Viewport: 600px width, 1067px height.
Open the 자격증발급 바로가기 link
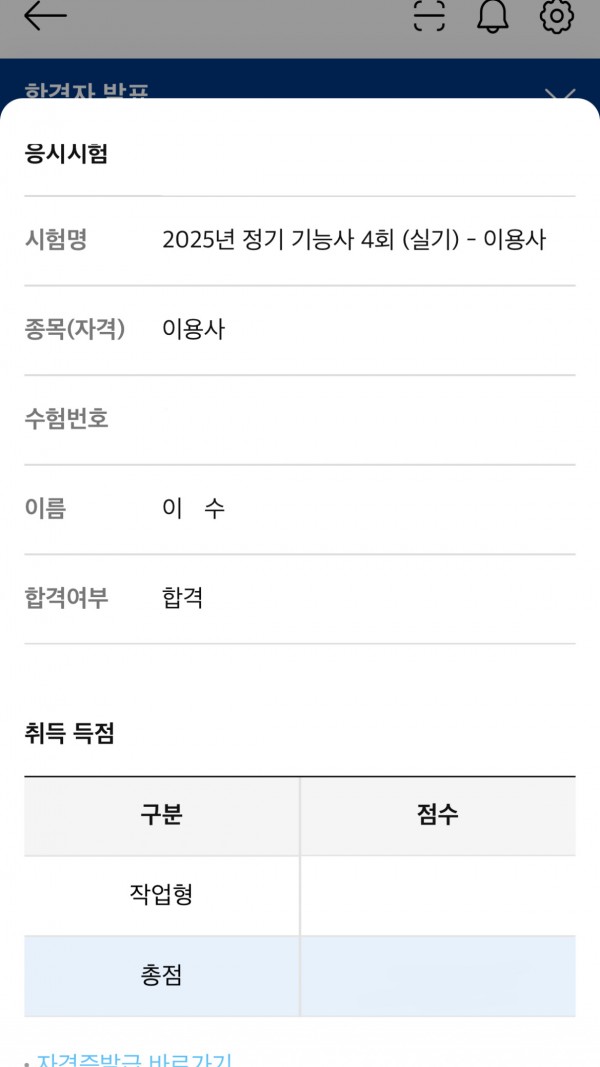(x=135, y=1059)
